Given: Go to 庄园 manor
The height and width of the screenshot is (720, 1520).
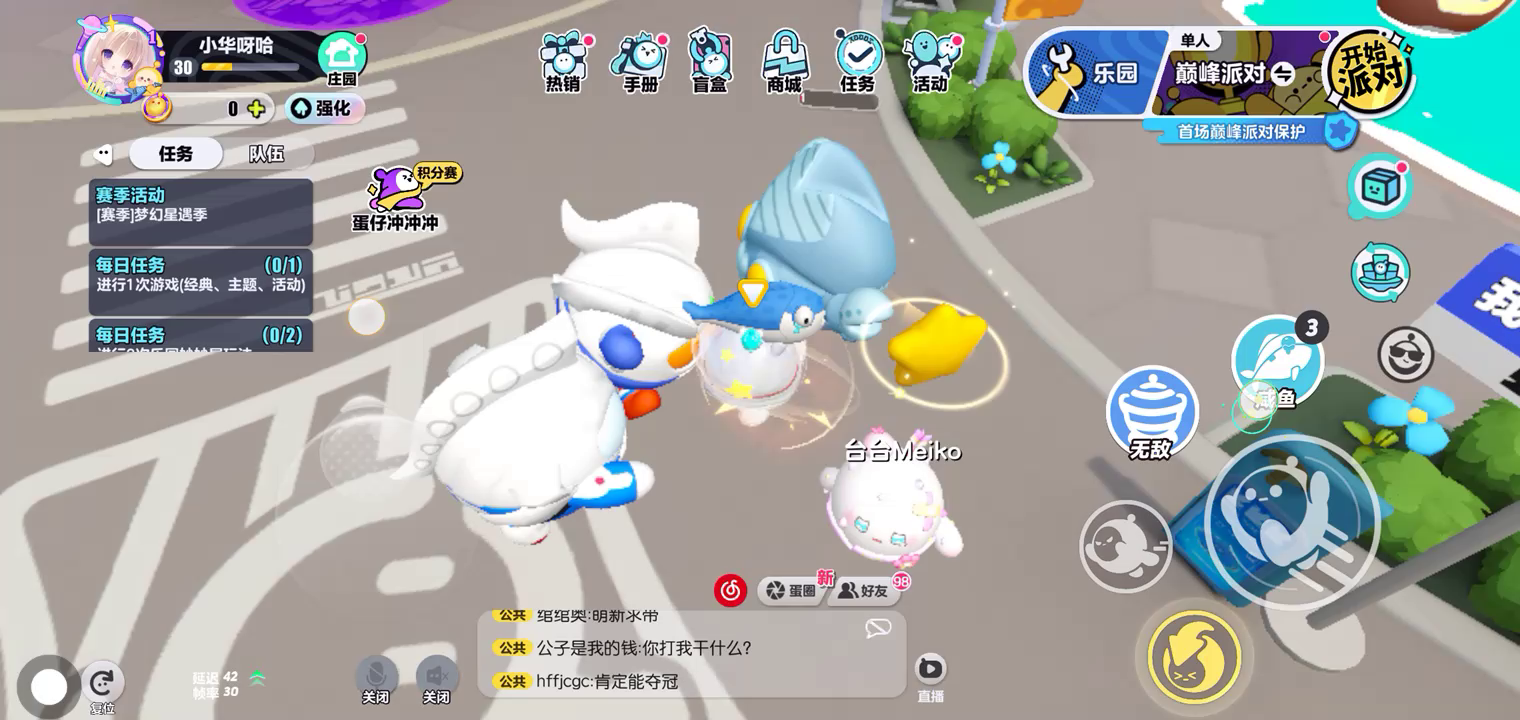Looking at the screenshot, I should [x=341, y=58].
